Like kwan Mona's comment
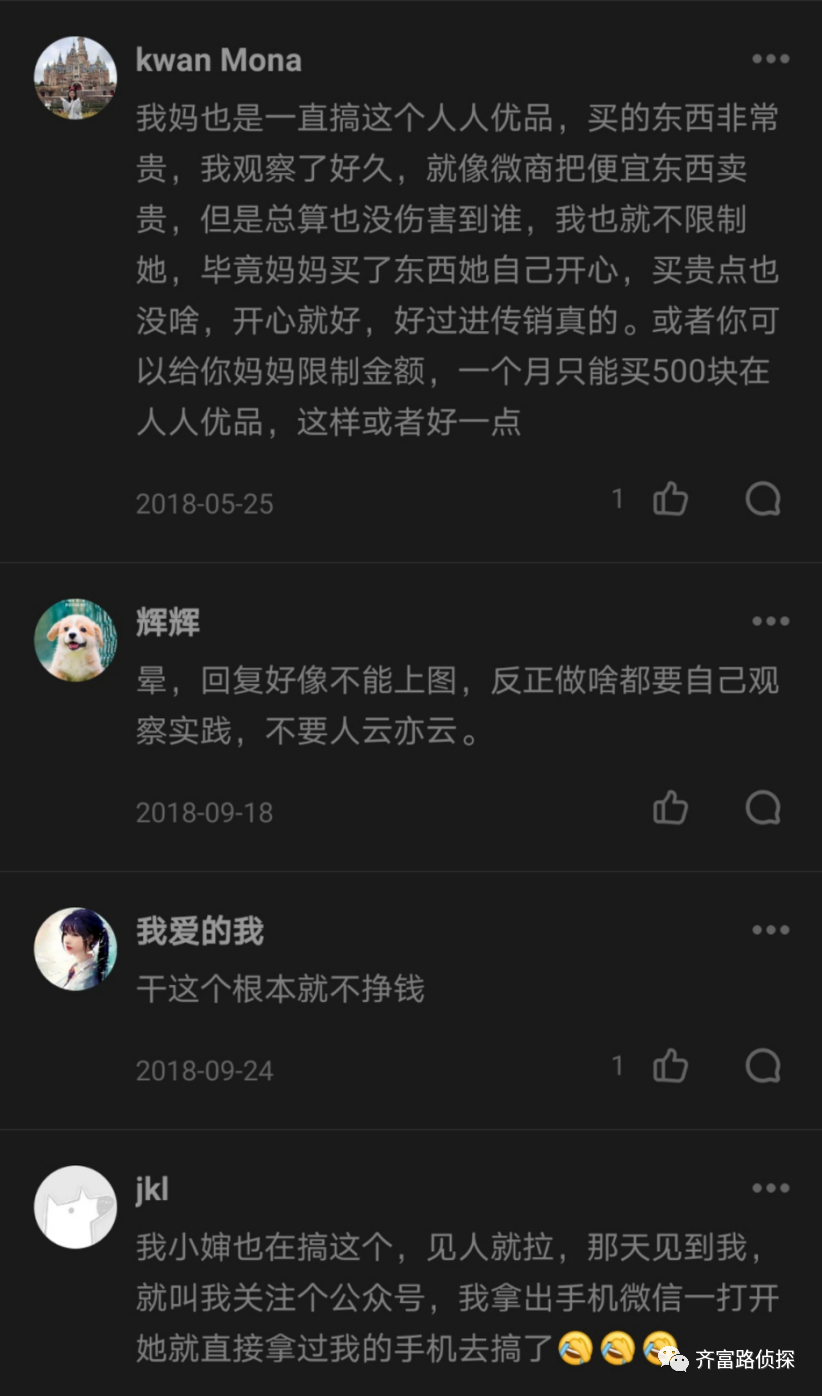Image resolution: width=822 pixels, height=1396 pixels. pos(670,499)
